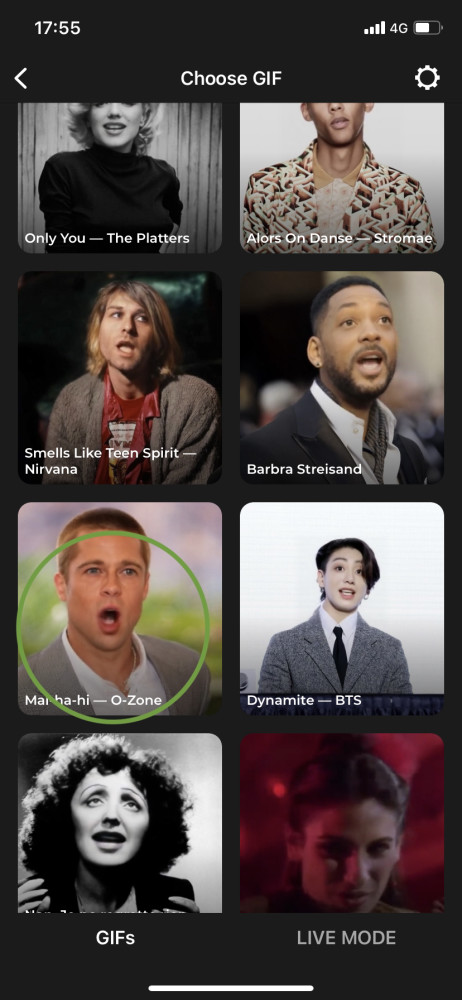Switch to the GIFs tab
Image resolution: width=462 pixels, height=1000 pixels.
(x=116, y=938)
